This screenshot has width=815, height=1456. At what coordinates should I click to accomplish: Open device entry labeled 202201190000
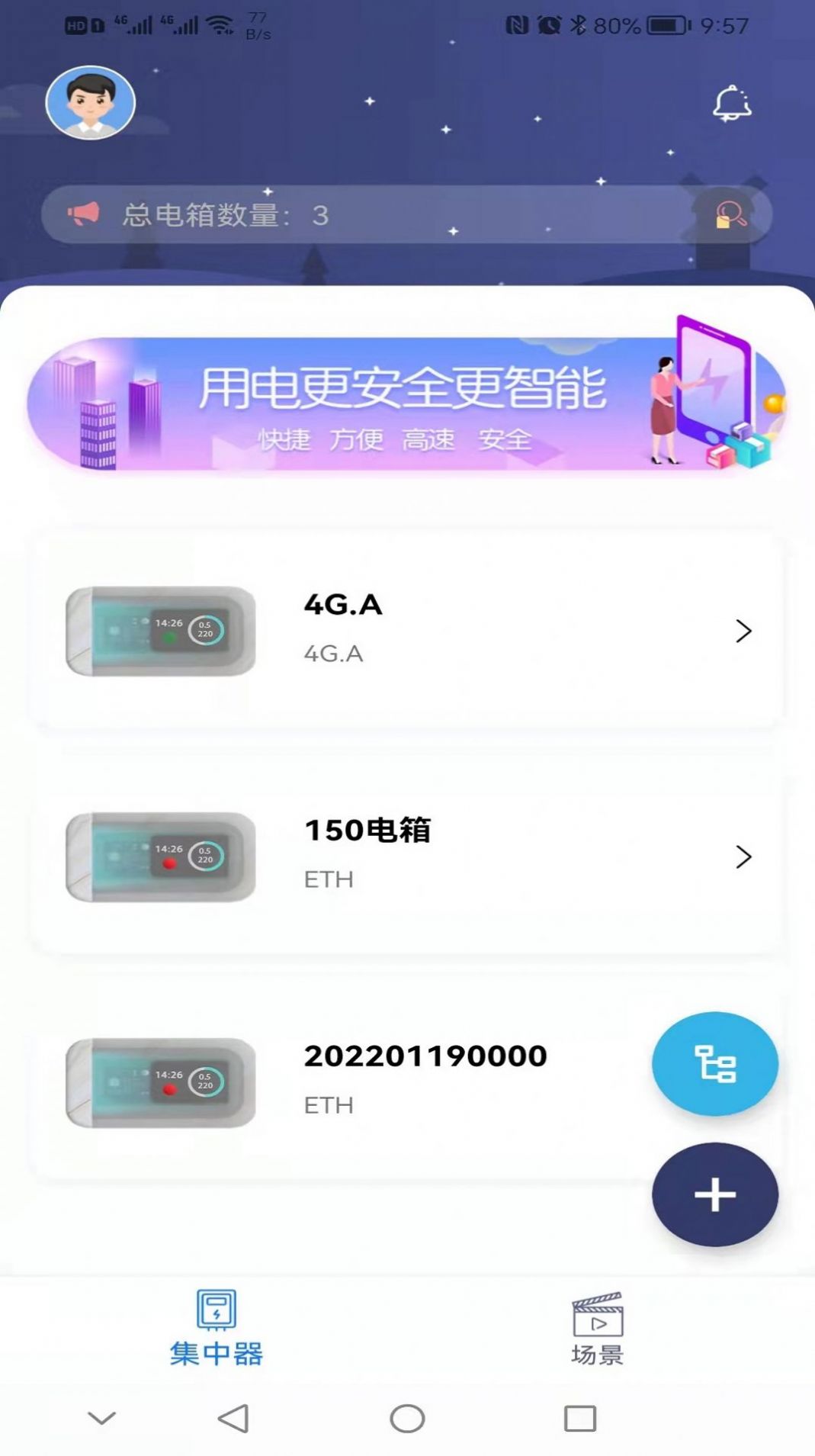pos(424,1055)
